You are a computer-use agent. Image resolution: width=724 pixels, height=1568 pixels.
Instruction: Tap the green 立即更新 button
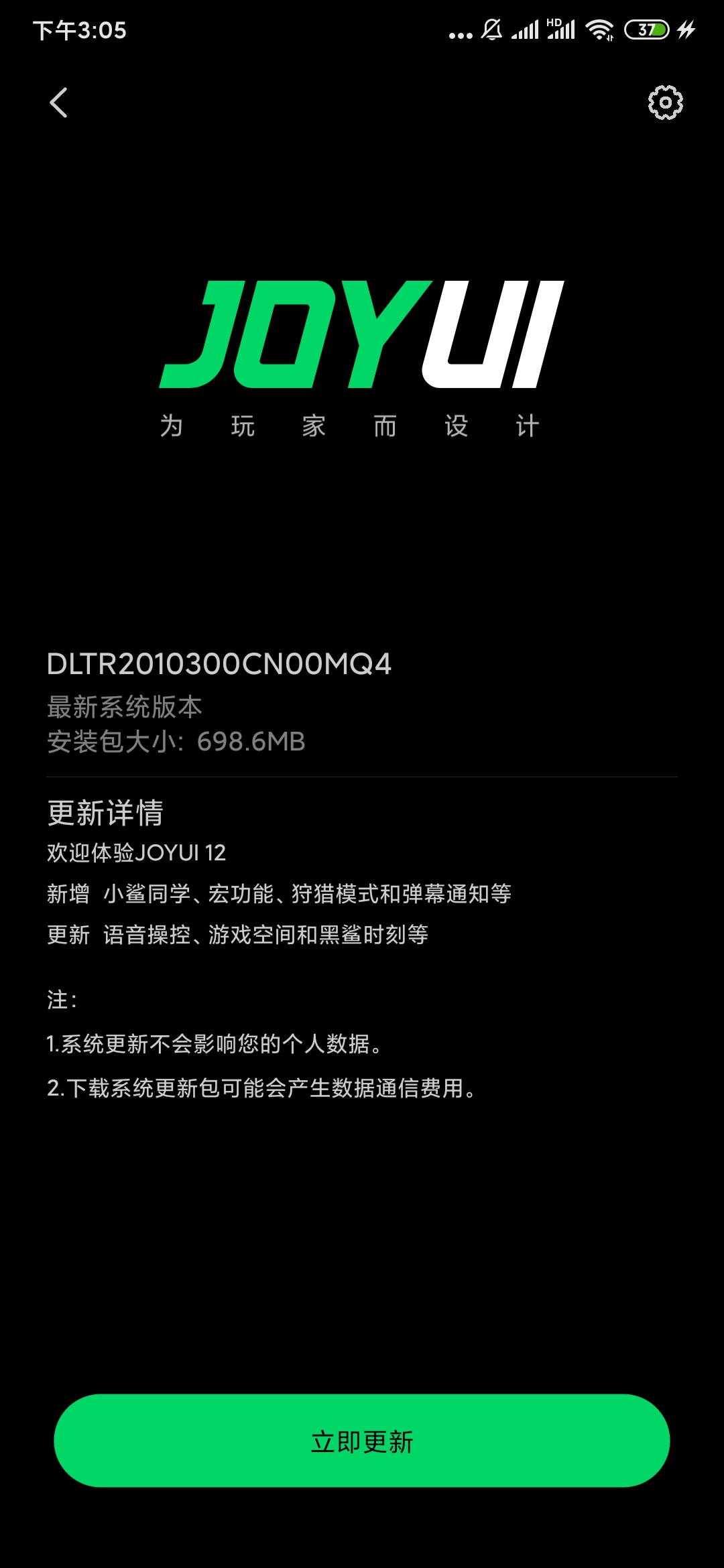362,1441
